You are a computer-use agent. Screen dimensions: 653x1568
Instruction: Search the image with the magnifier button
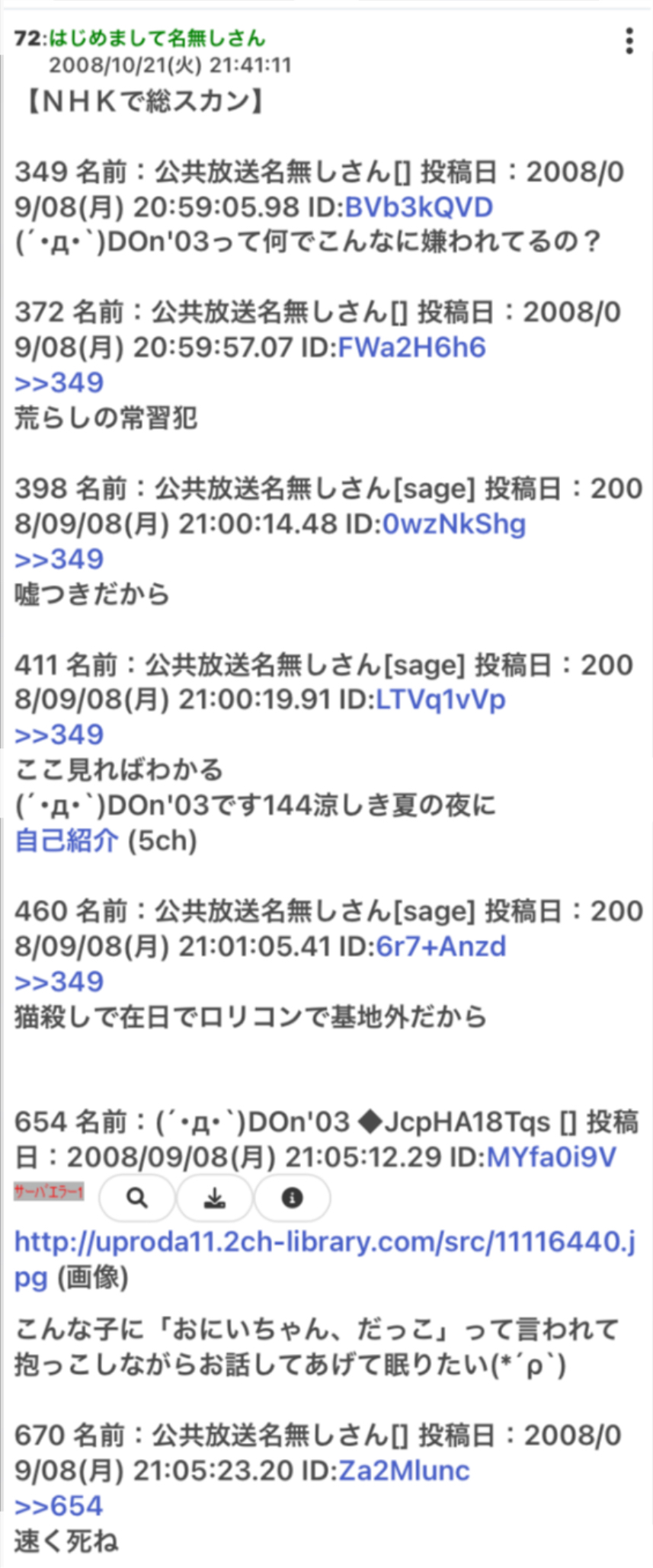(137, 1198)
